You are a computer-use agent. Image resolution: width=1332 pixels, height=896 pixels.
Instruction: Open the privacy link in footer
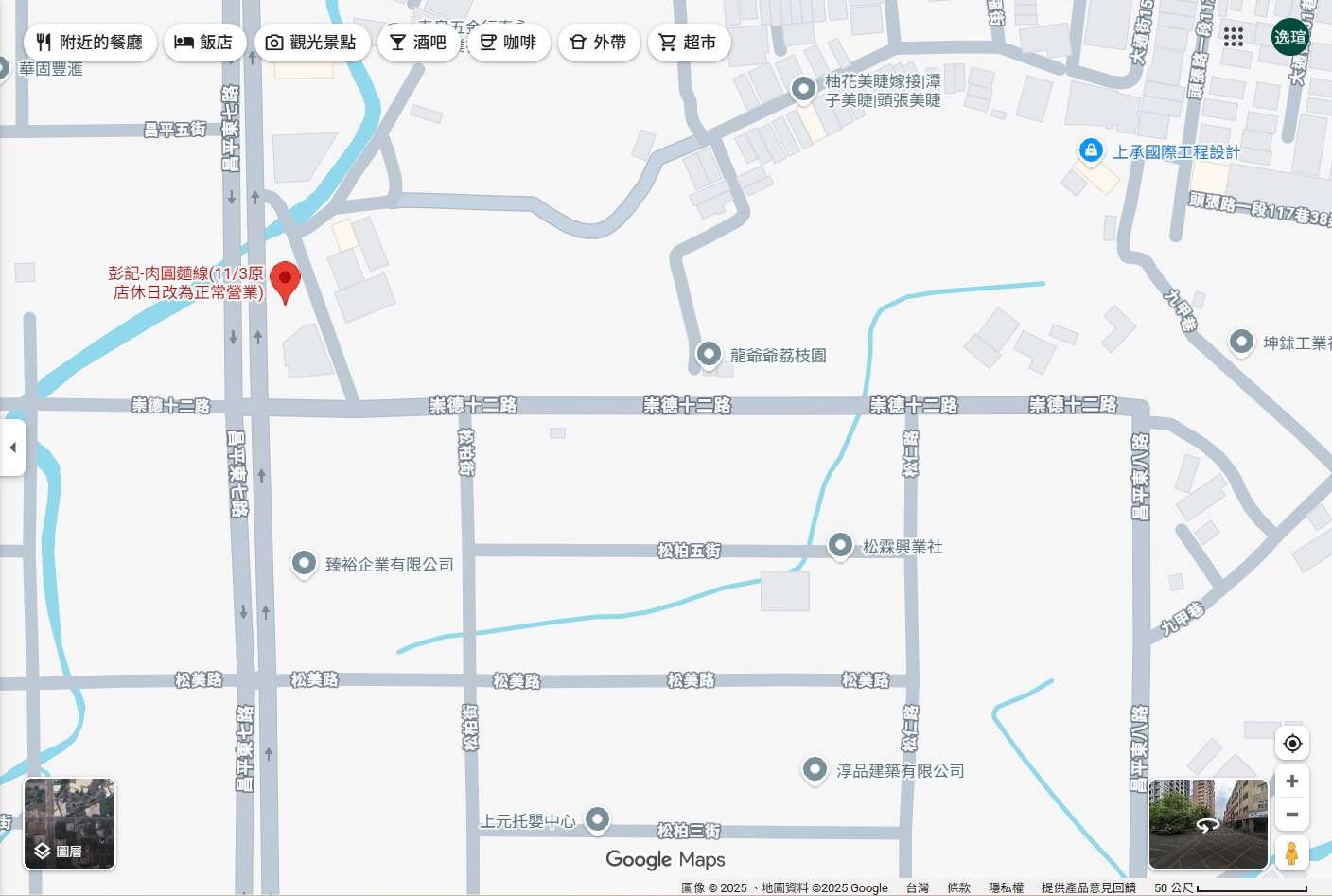pyautogui.click(x=1006, y=887)
